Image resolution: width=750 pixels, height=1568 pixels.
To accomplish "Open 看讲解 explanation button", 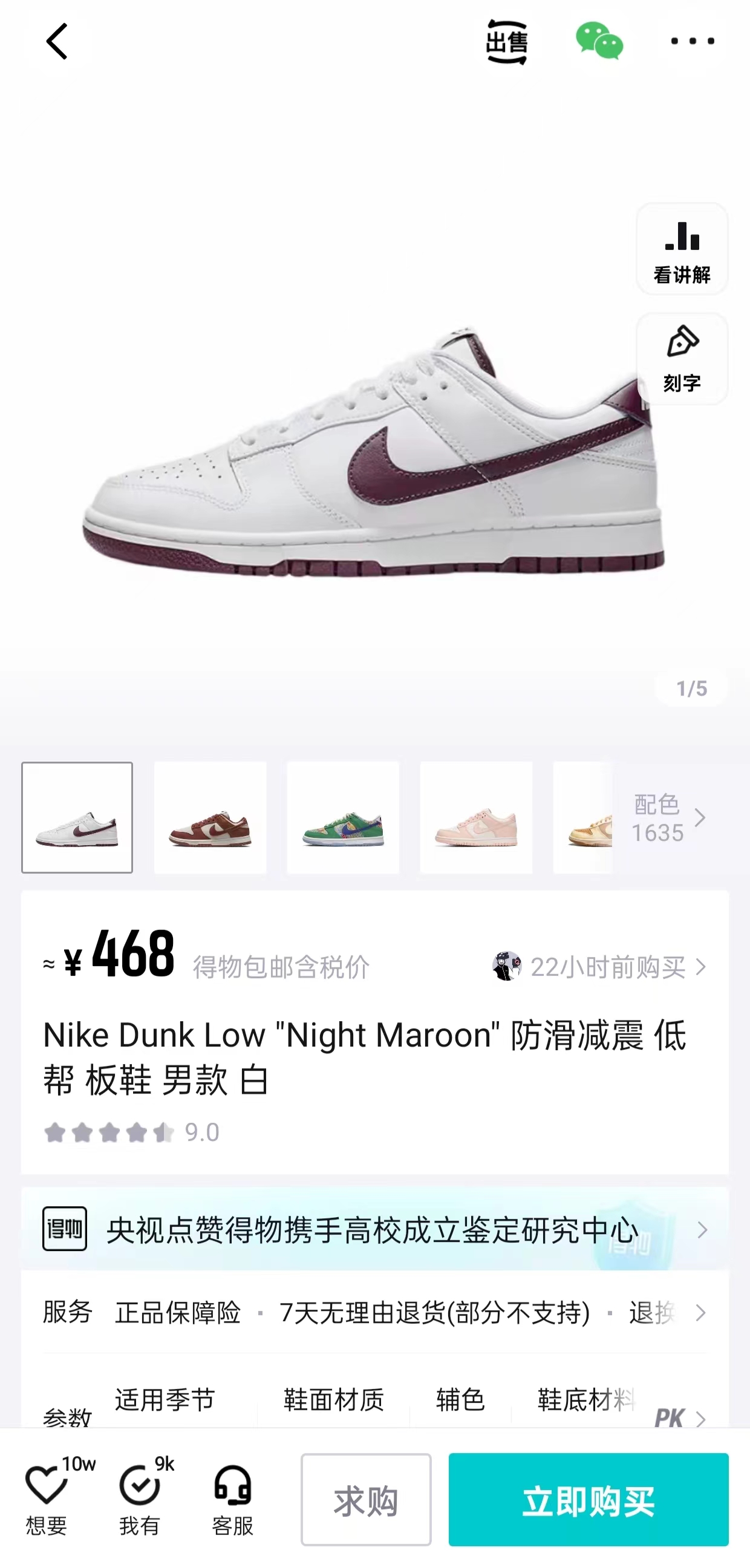I will [x=682, y=249].
